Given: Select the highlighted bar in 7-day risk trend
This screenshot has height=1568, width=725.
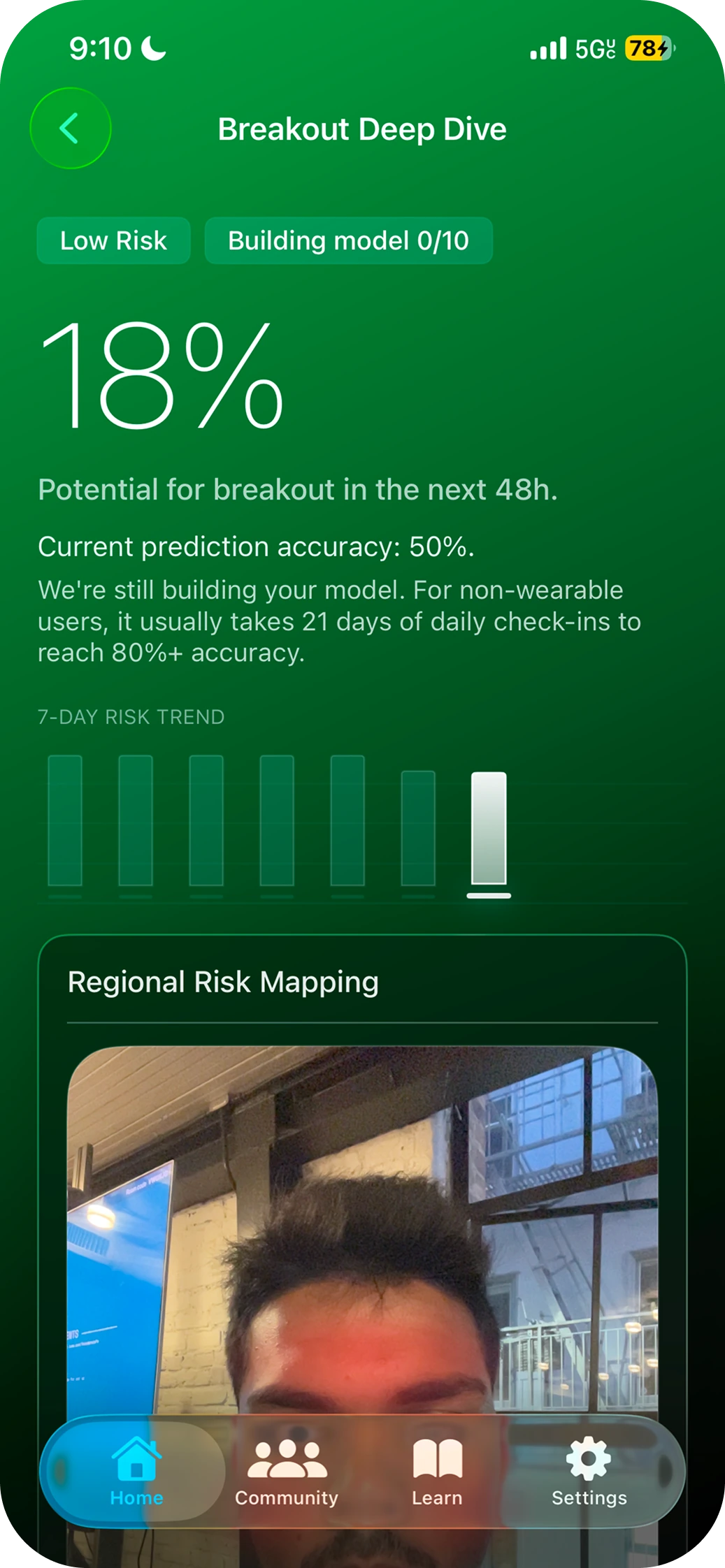Looking at the screenshot, I should click(489, 829).
